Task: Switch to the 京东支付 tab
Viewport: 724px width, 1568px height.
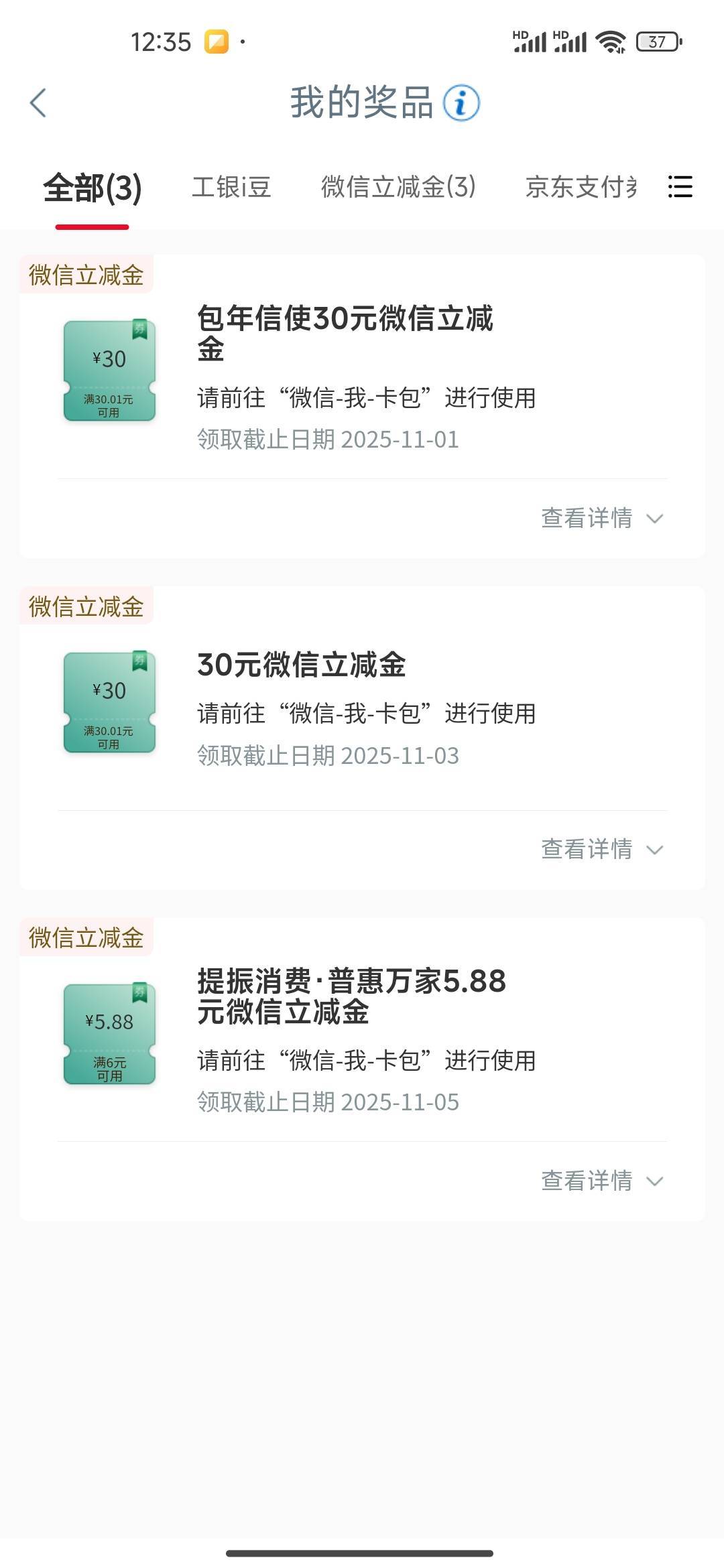Action: (581, 187)
